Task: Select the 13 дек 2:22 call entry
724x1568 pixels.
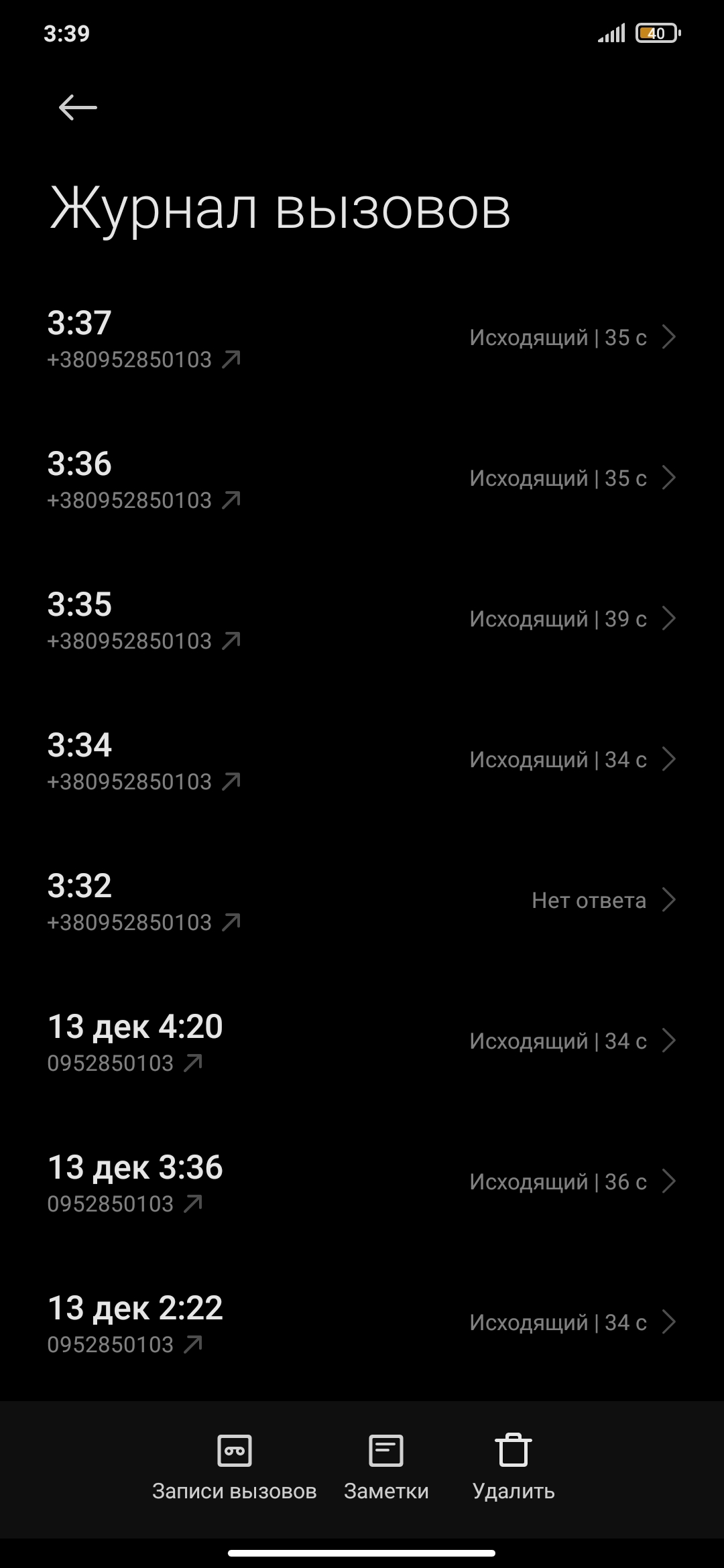Action: (362, 1323)
